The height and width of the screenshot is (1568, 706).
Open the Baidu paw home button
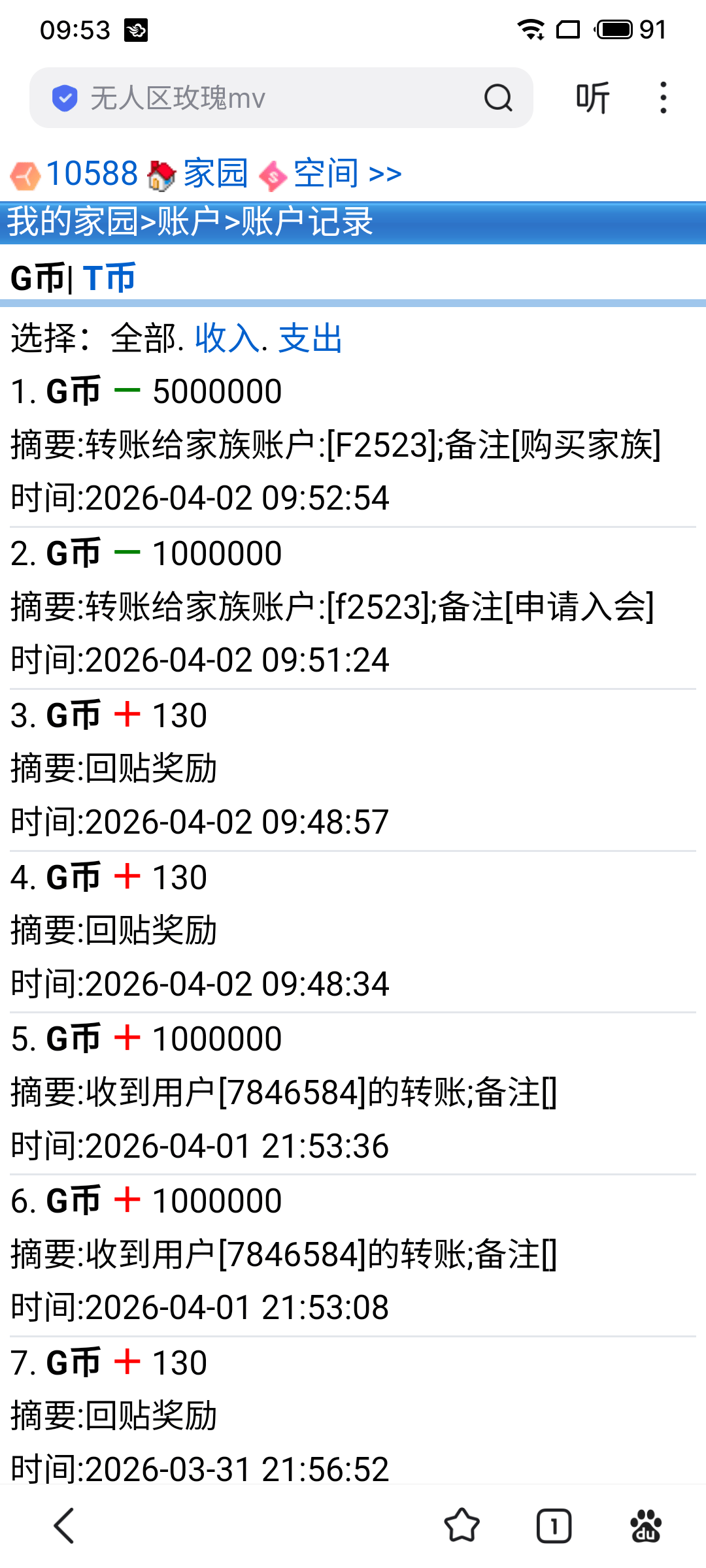(646, 1526)
